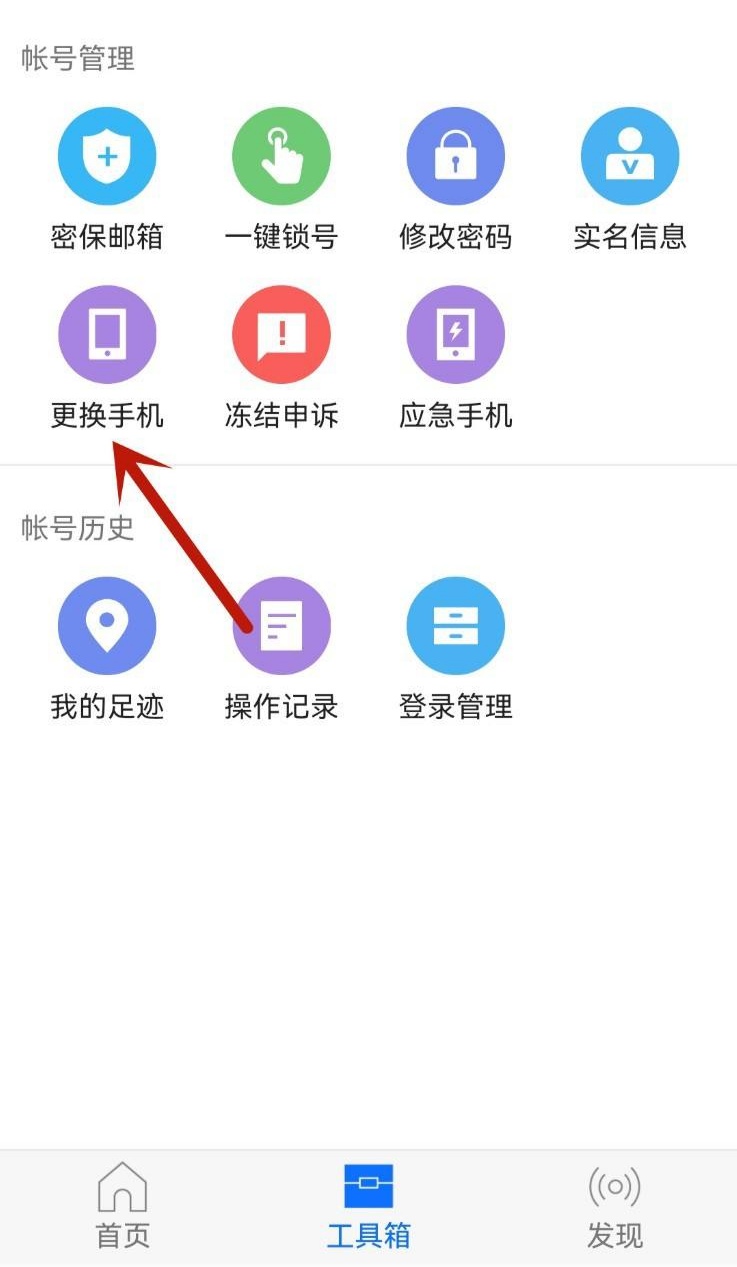Switch to the 首页 home tab
Image resolution: width=737 pixels, height=1267 pixels.
[x=122, y=1207]
